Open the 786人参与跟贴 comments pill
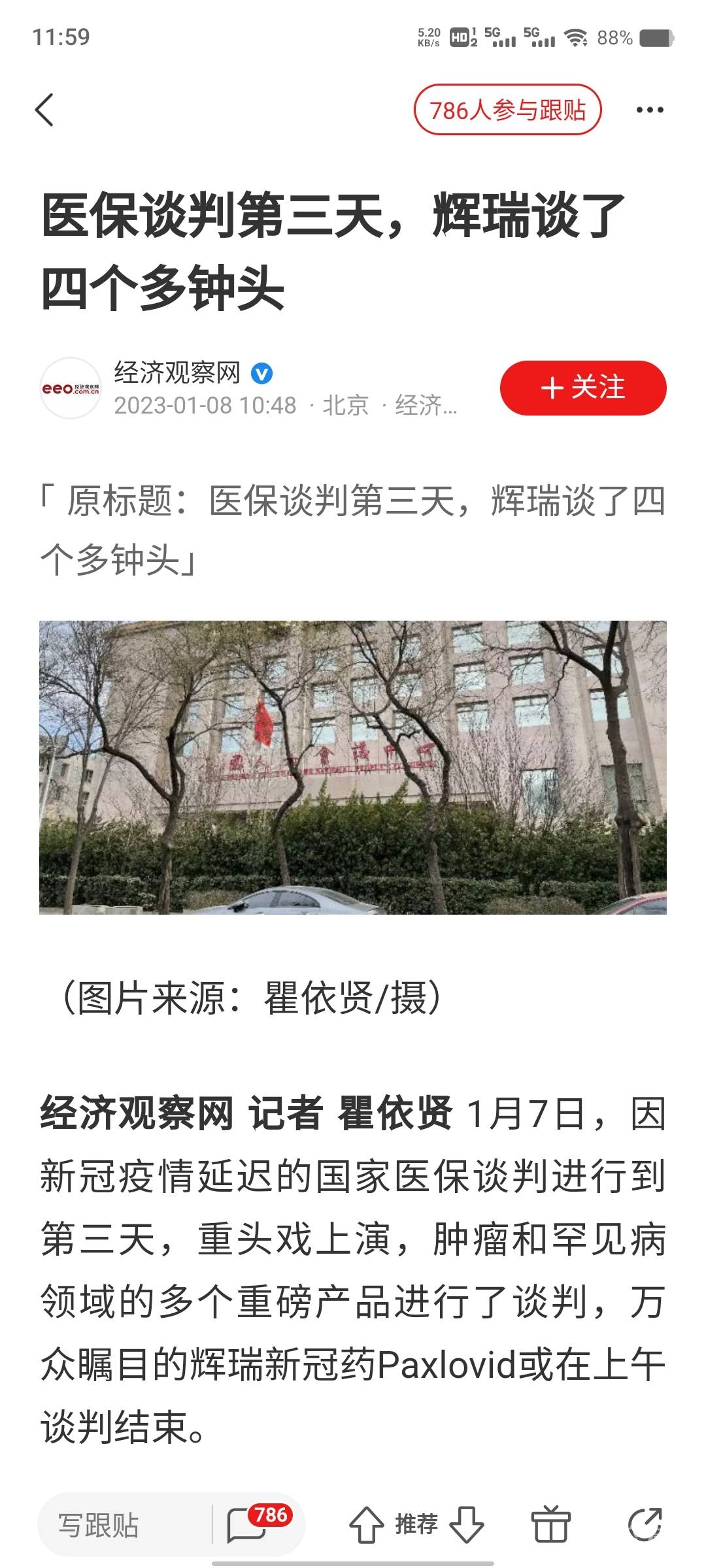Screen dimensions: 706x1568 507,110
